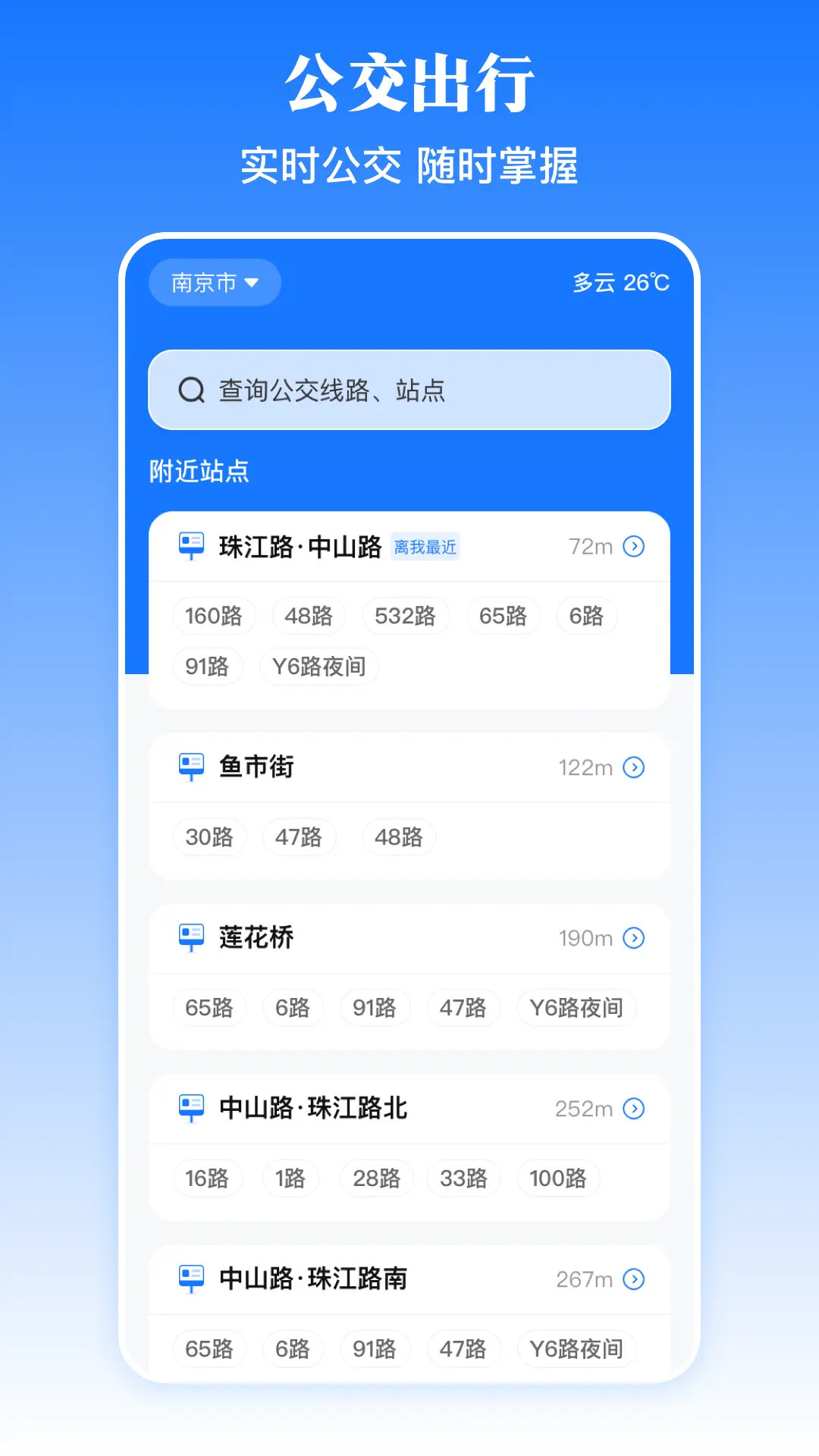The width and height of the screenshot is (819, 1456).
Task: Tap the 离我最近 badge
Action: point(425,547)
